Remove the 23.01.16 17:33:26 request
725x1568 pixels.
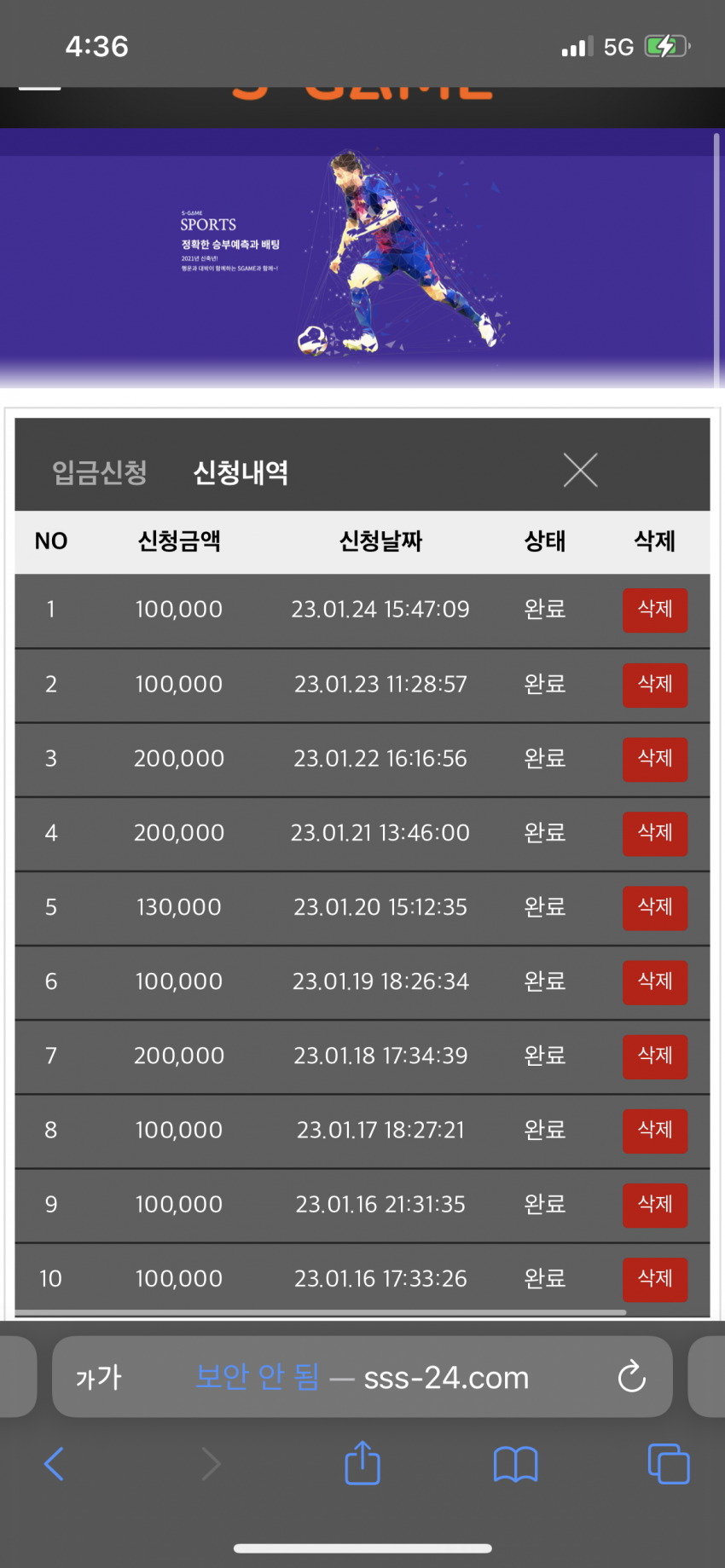click(654, 1278)
